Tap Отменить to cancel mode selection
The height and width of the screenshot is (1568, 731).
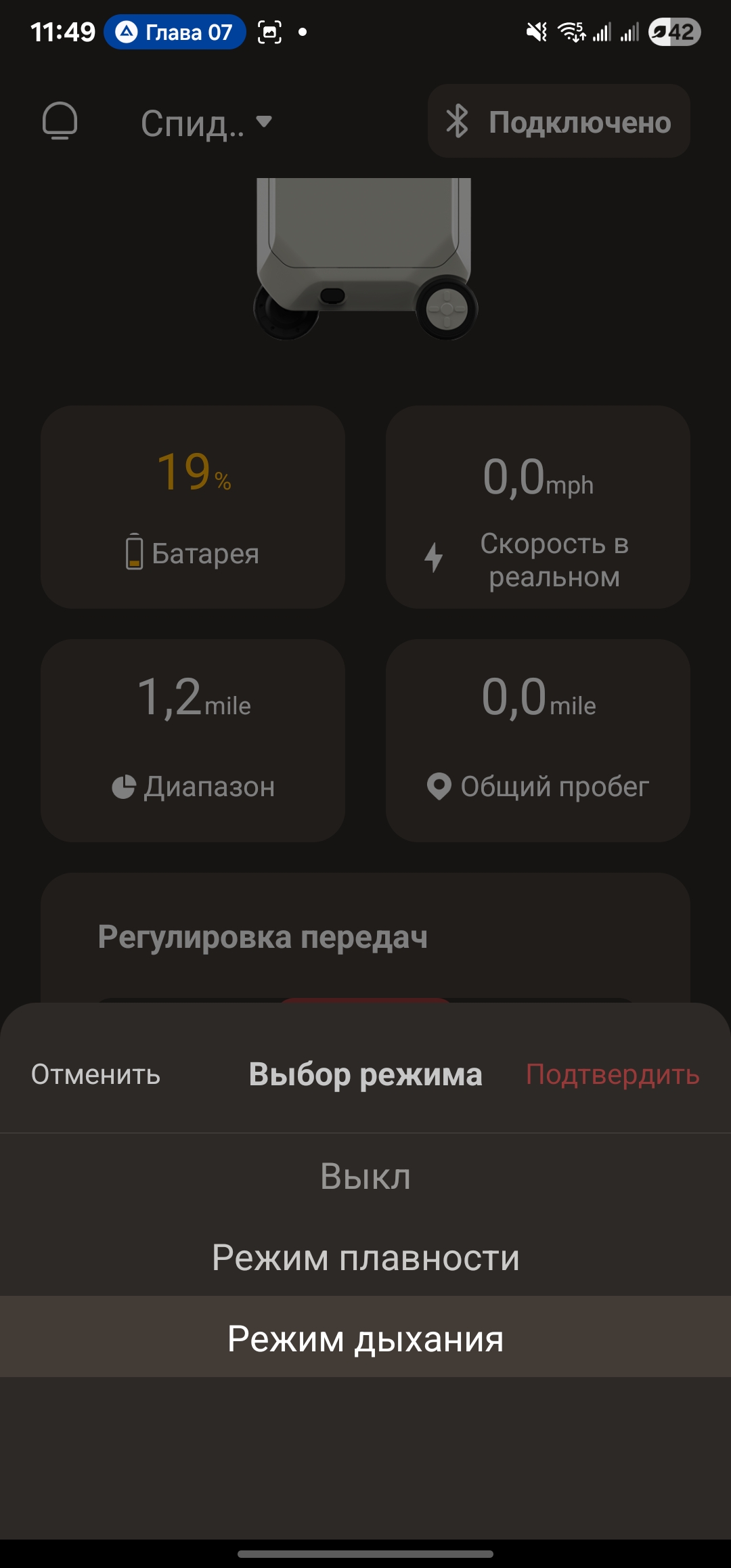(95, 1074)
